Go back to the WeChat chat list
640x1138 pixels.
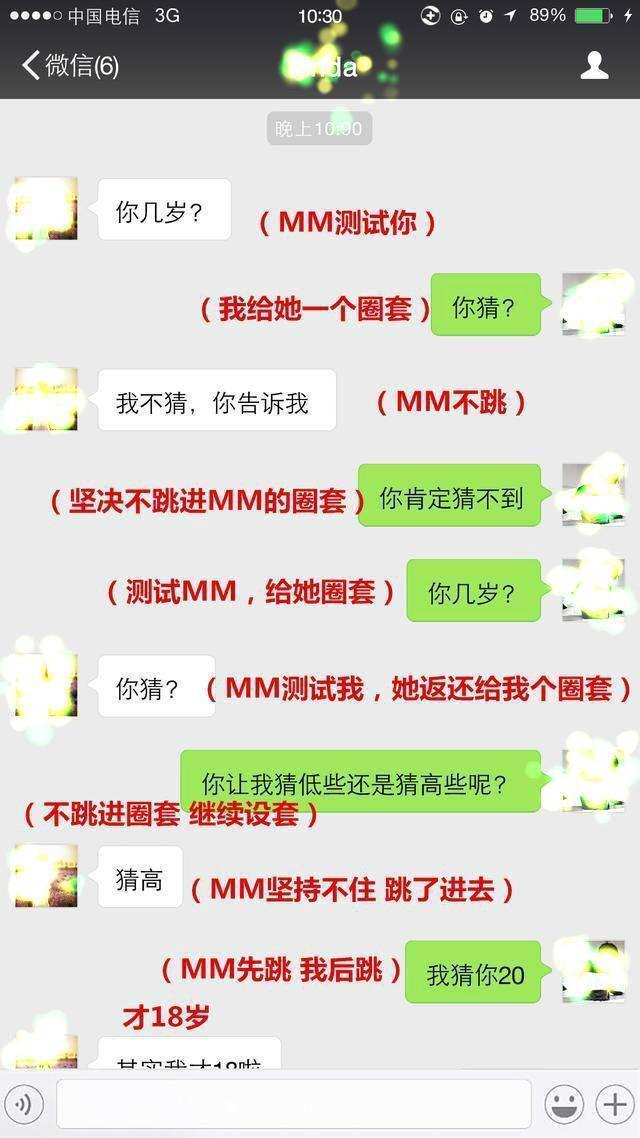68,66
